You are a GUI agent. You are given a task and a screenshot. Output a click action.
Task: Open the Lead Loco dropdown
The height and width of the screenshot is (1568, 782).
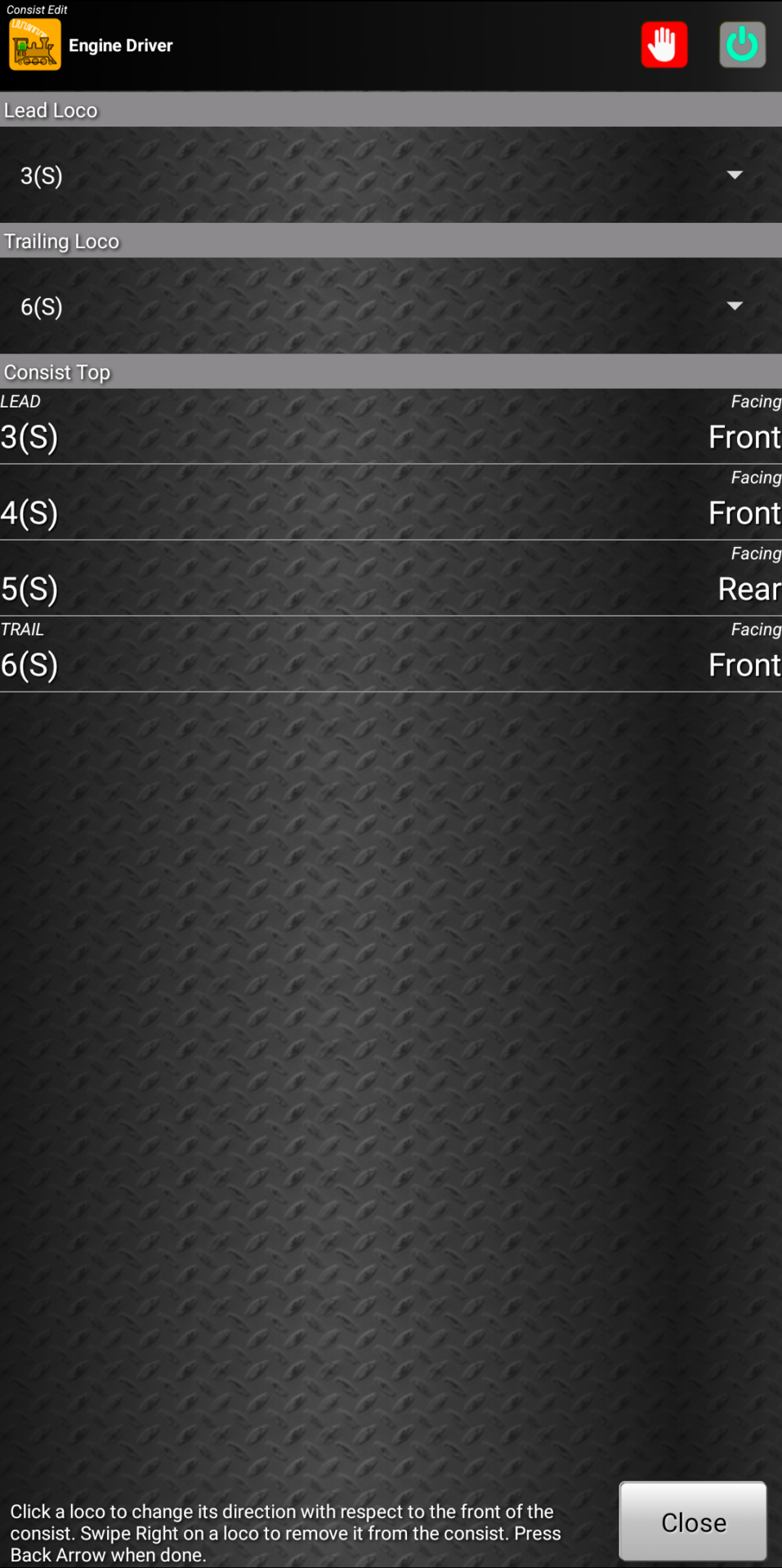click(x=391, y=175)
